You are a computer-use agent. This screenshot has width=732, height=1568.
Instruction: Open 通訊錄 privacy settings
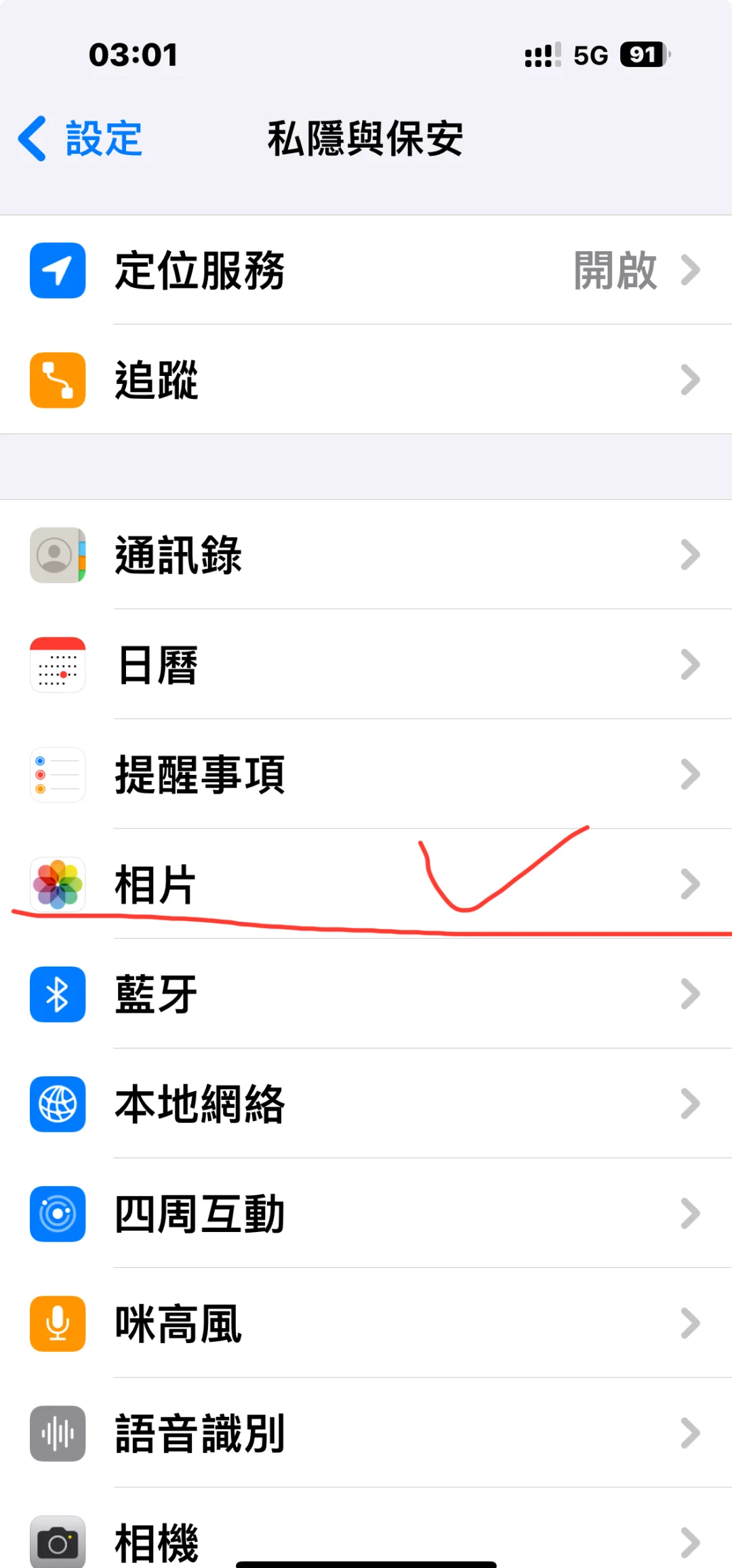(366, 555)
